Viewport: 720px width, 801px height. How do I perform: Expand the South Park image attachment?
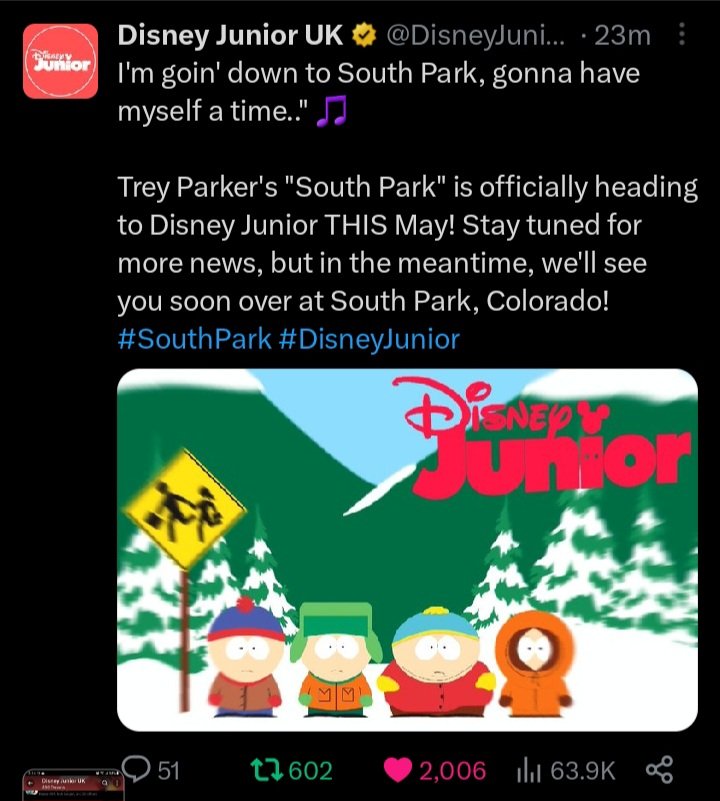click(407, 550)
